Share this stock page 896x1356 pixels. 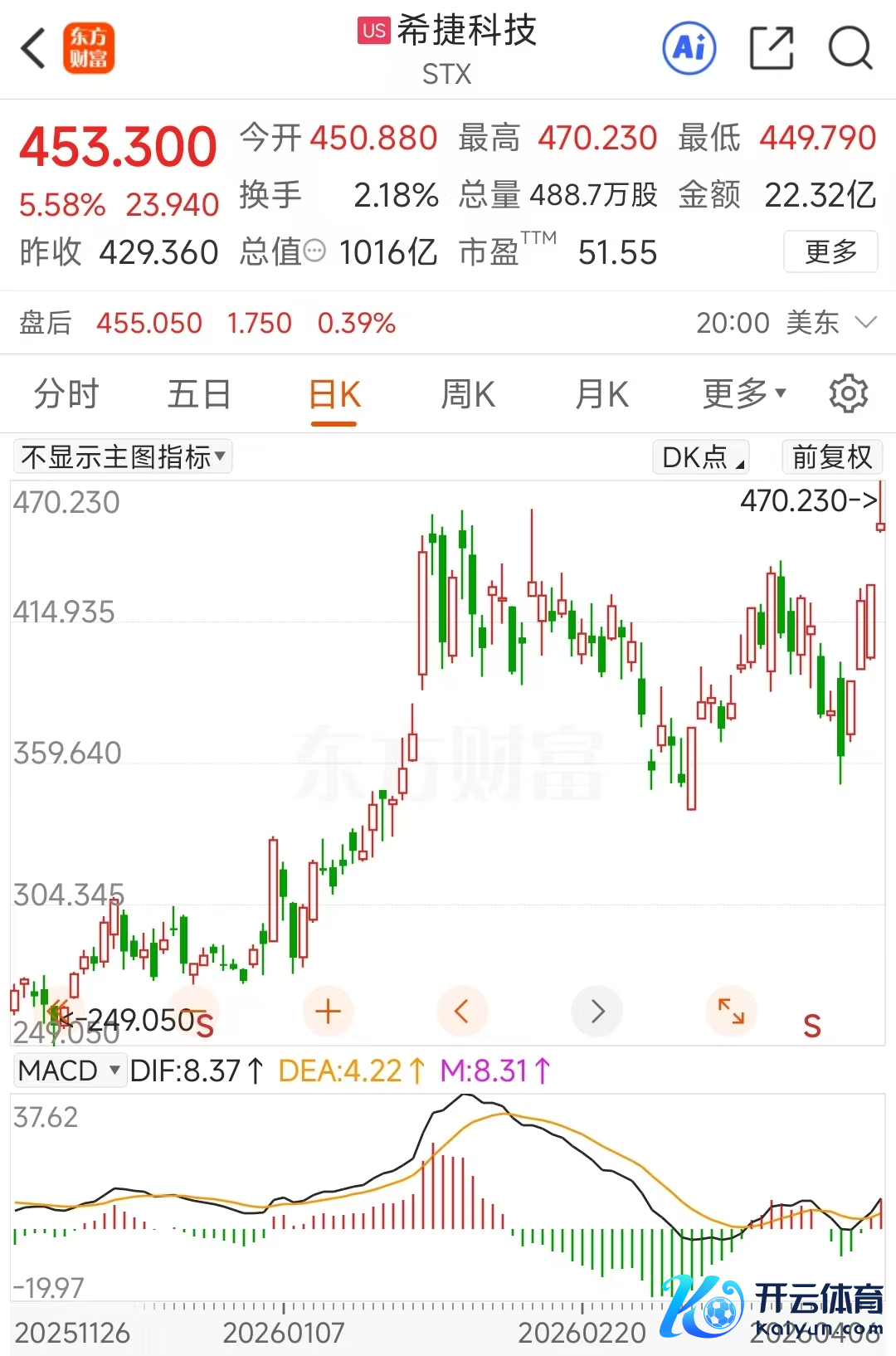tap(771, 48)
